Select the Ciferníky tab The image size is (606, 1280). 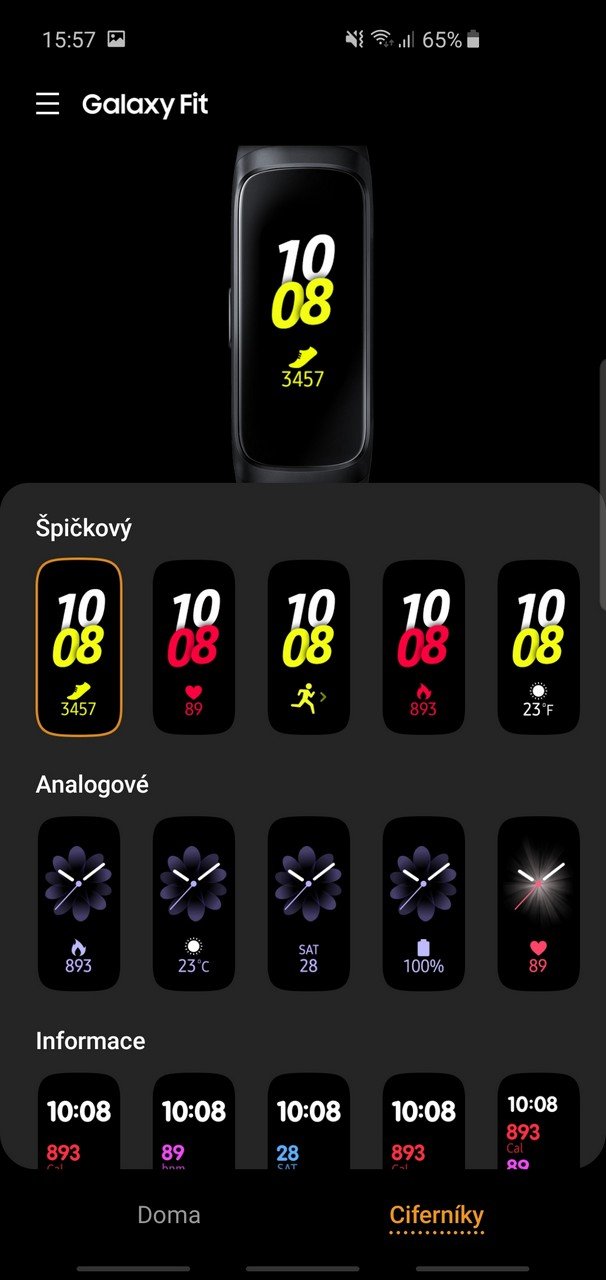(x=436, y=1215)
